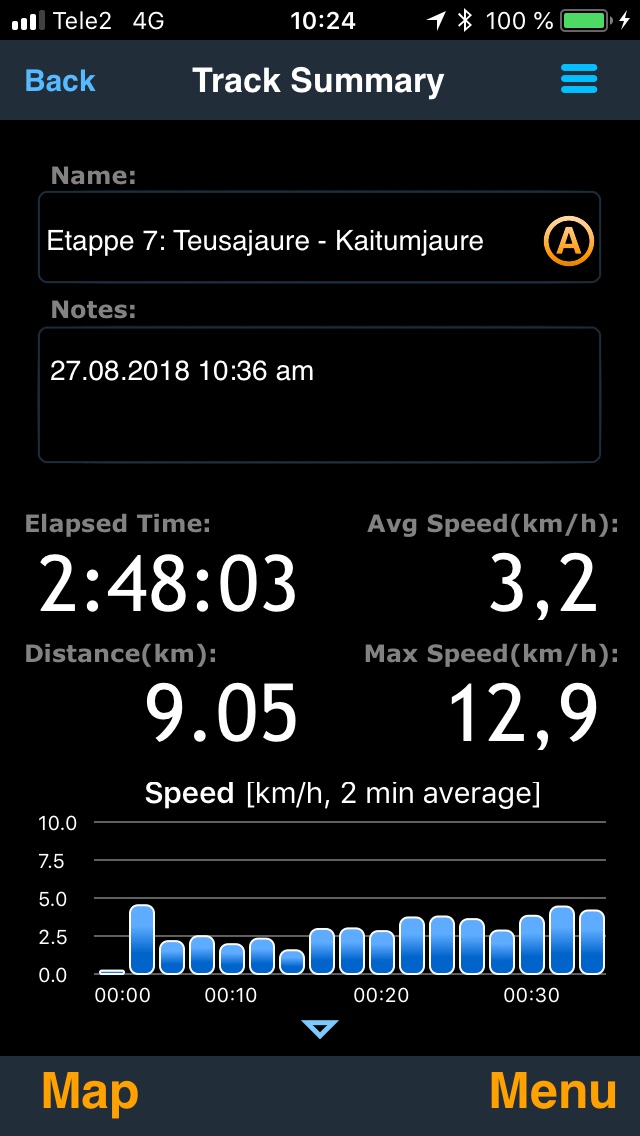The width and height of the screenshot is (640, 1136).
Task: Open the hamburger menu icon
Action: (x=579, y=80)
